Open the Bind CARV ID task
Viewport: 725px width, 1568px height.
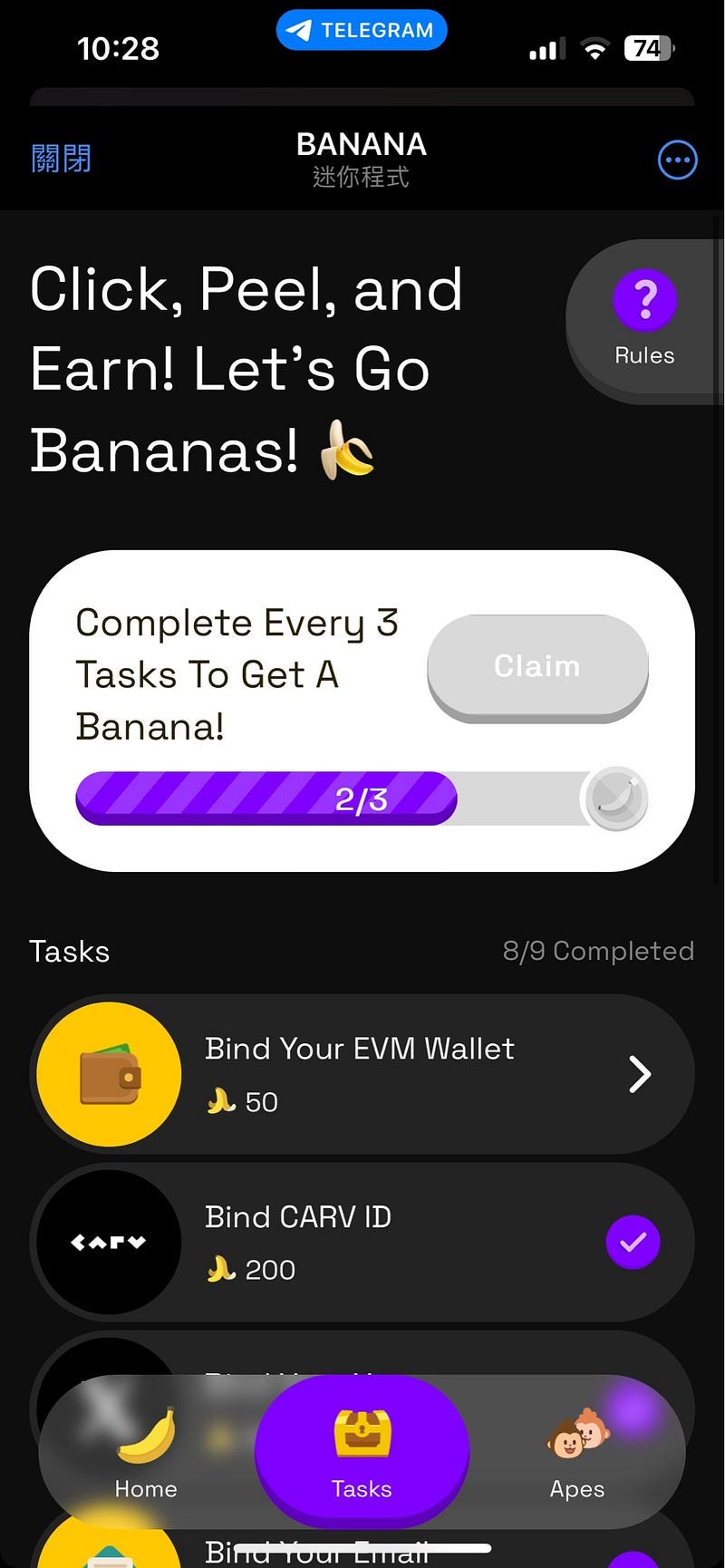click(x=362, y=1242)
